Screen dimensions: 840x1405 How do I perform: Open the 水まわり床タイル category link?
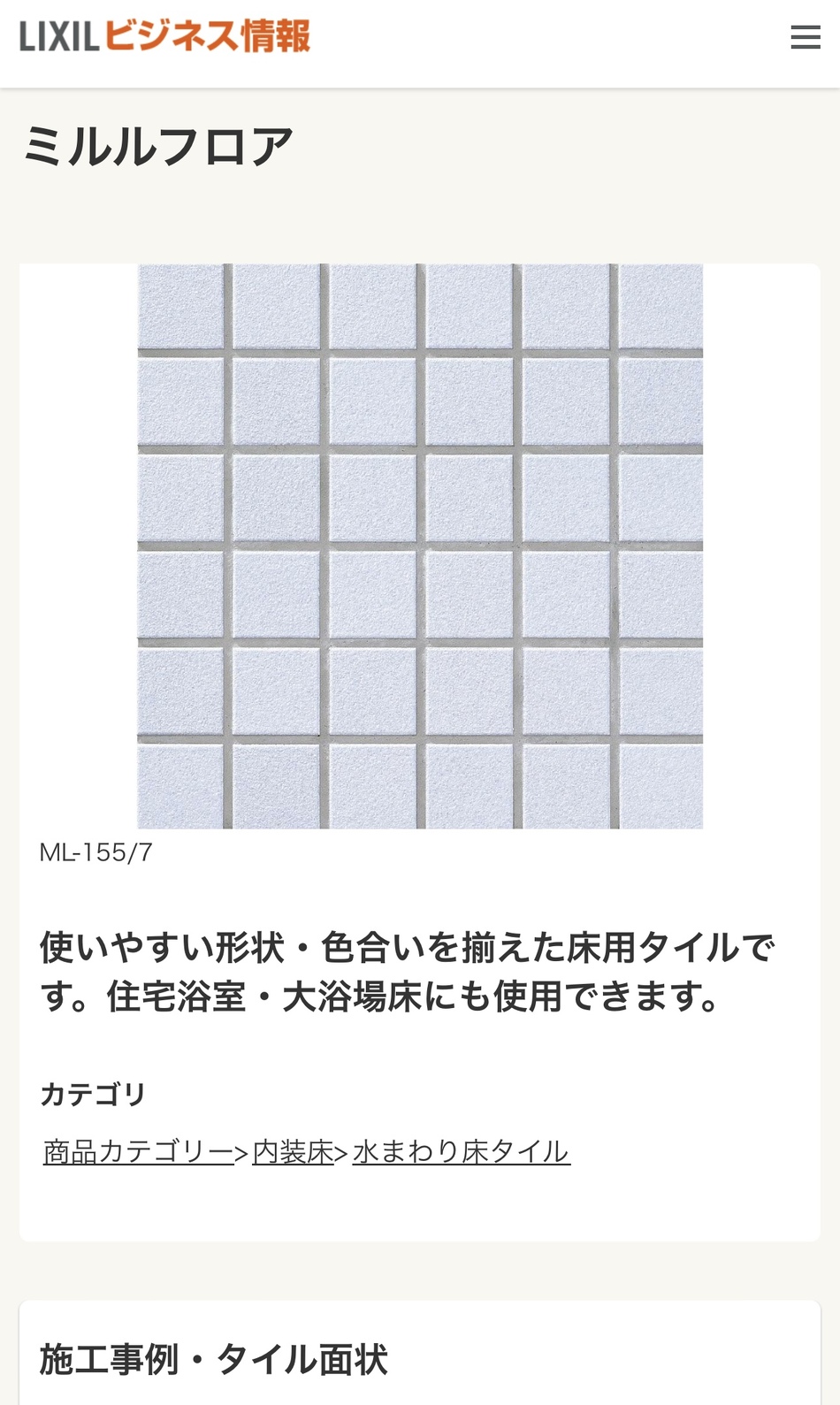pos(461,1151)
